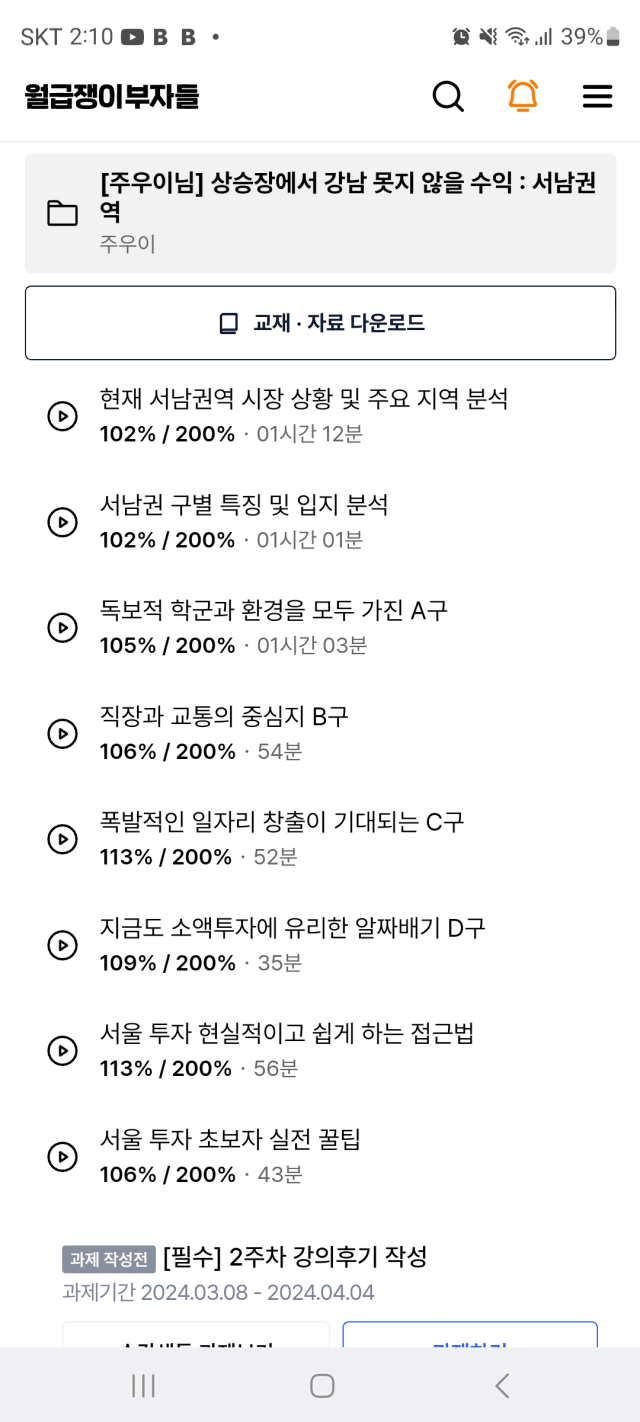This screenshot has width=640, height=1422.
Task: Open the search icon in header
Action: coord(448,96)
